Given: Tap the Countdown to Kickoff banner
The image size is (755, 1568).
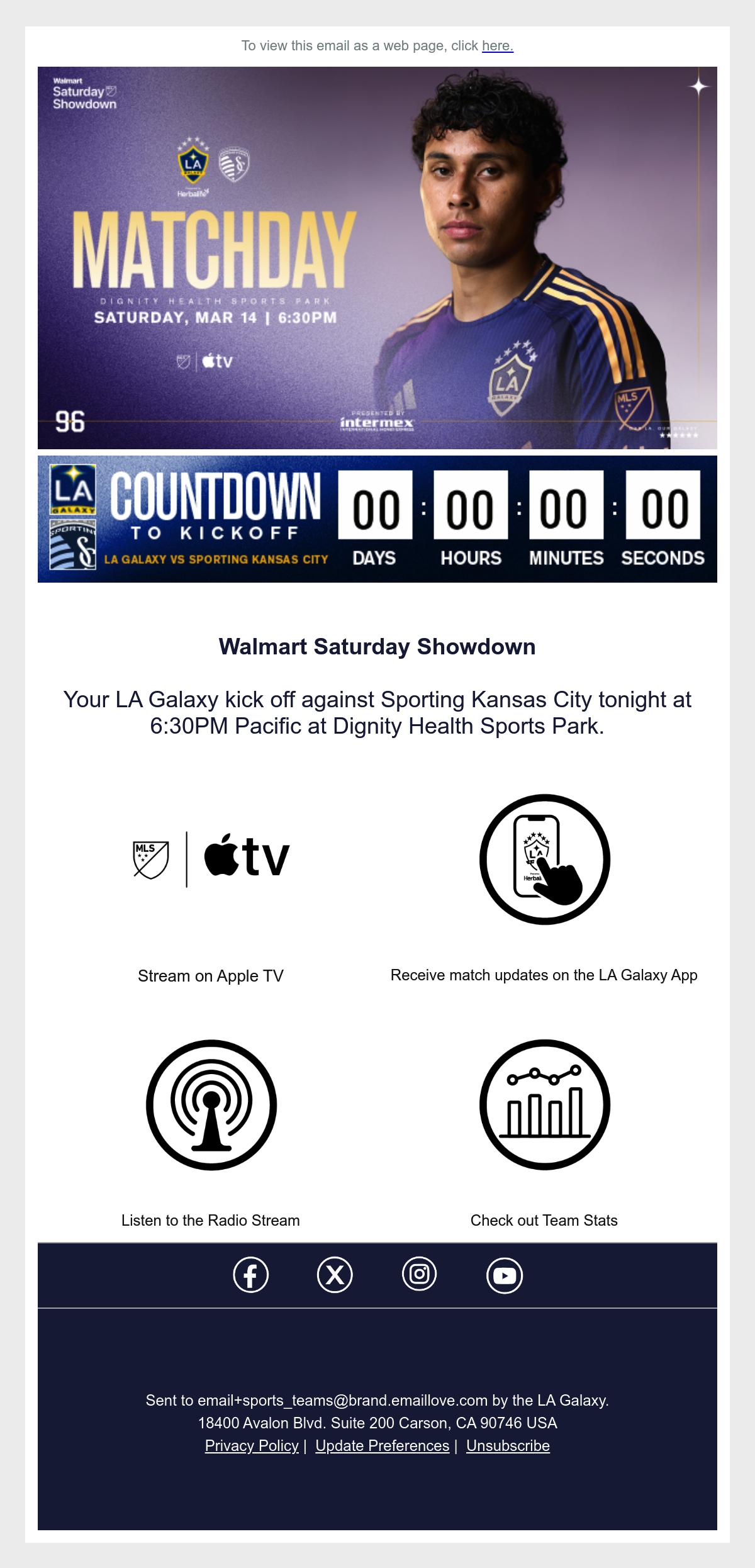Looking at the screenshot, I should coord(377,519).
